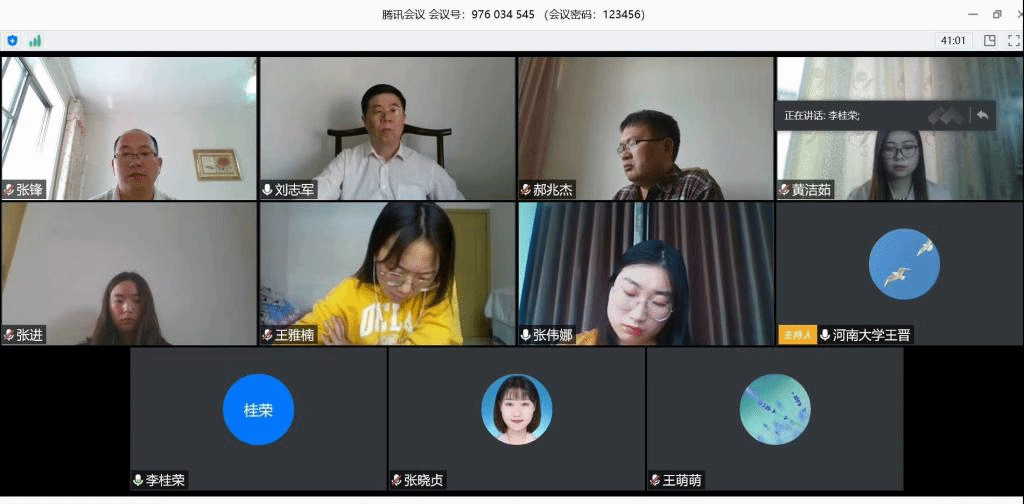Select 王雅楠's video tile
Screen dimensions: 1024x504
(387, 273)
